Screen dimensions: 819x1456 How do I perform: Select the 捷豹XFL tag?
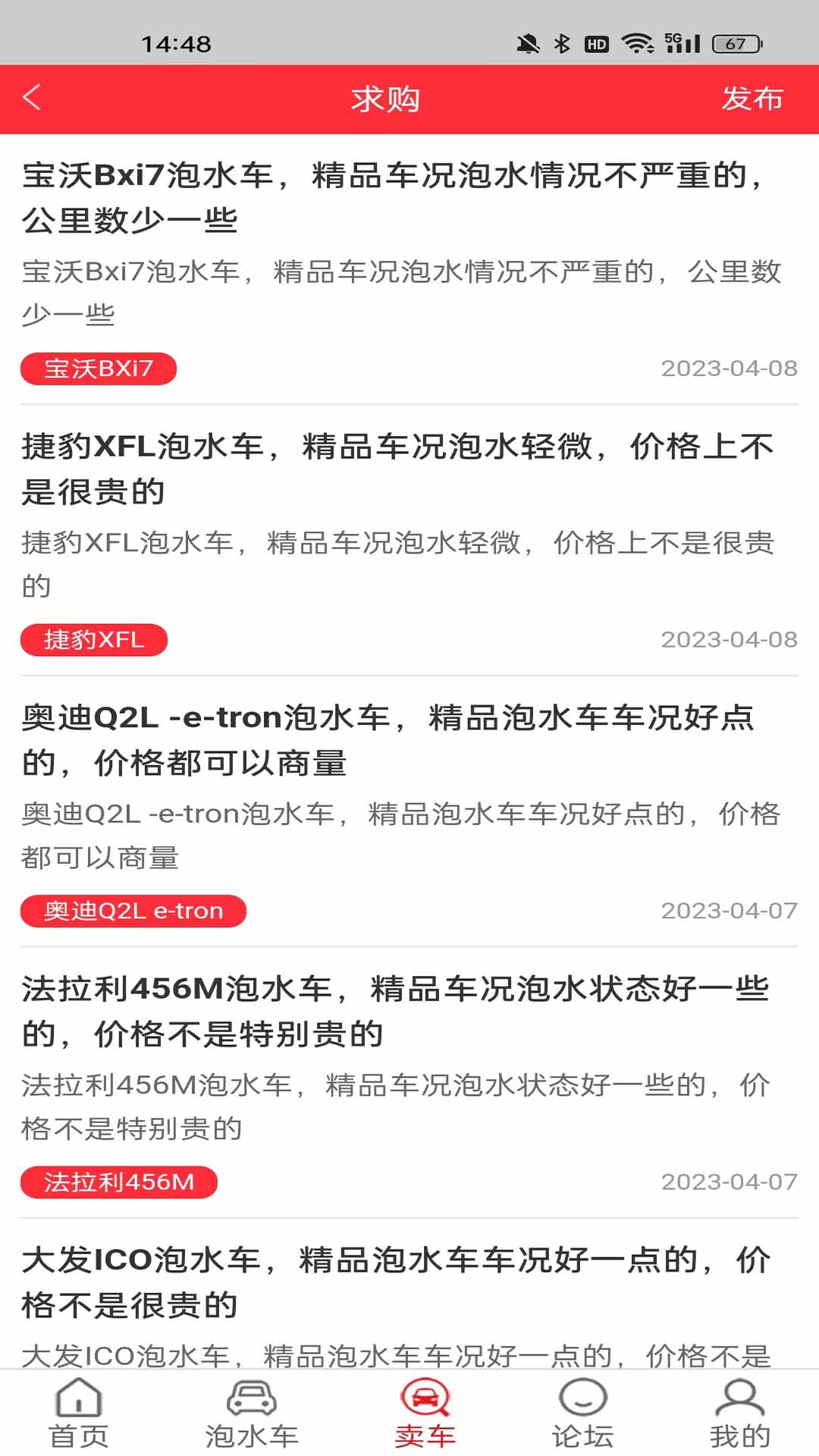tap(93, 639)
